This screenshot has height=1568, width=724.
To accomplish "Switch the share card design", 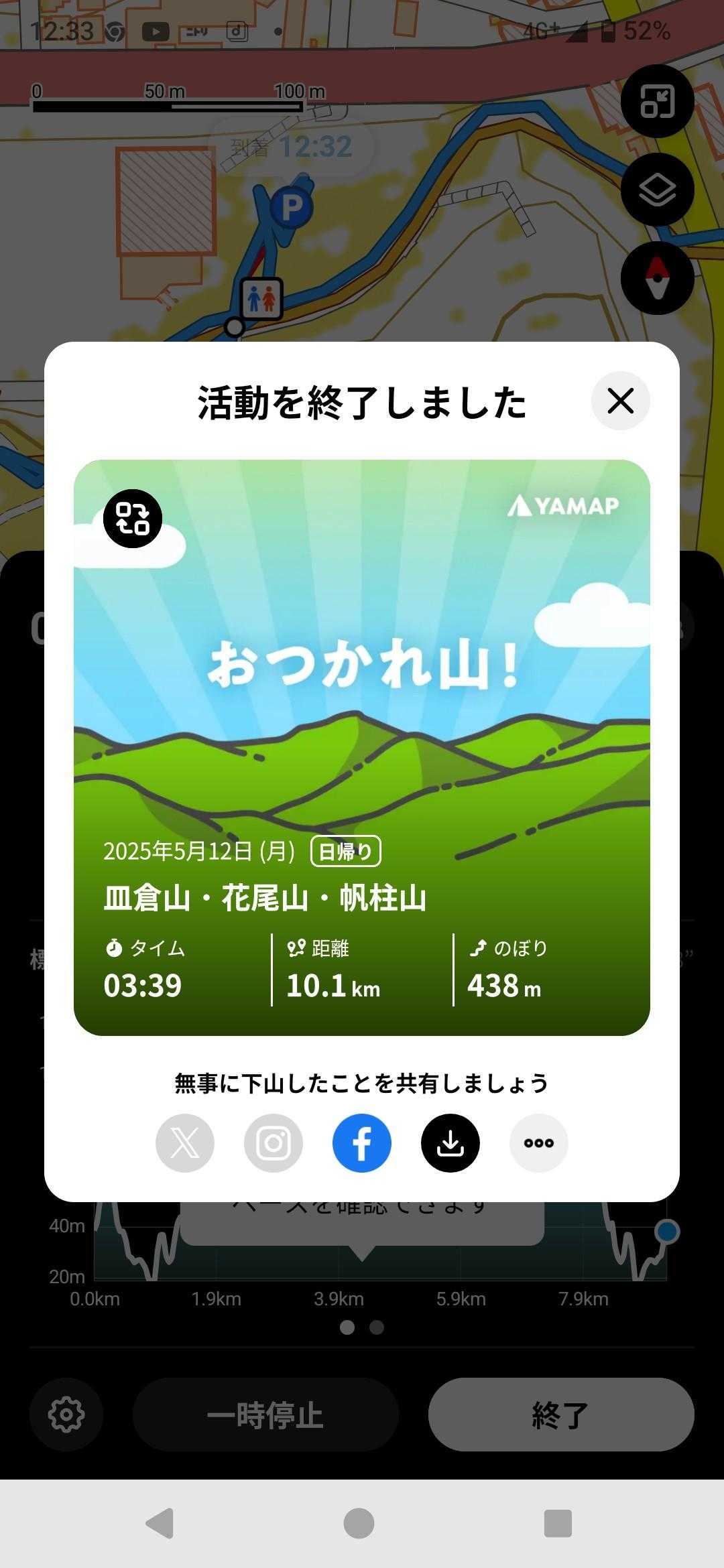I will click(x=133, y=519).
